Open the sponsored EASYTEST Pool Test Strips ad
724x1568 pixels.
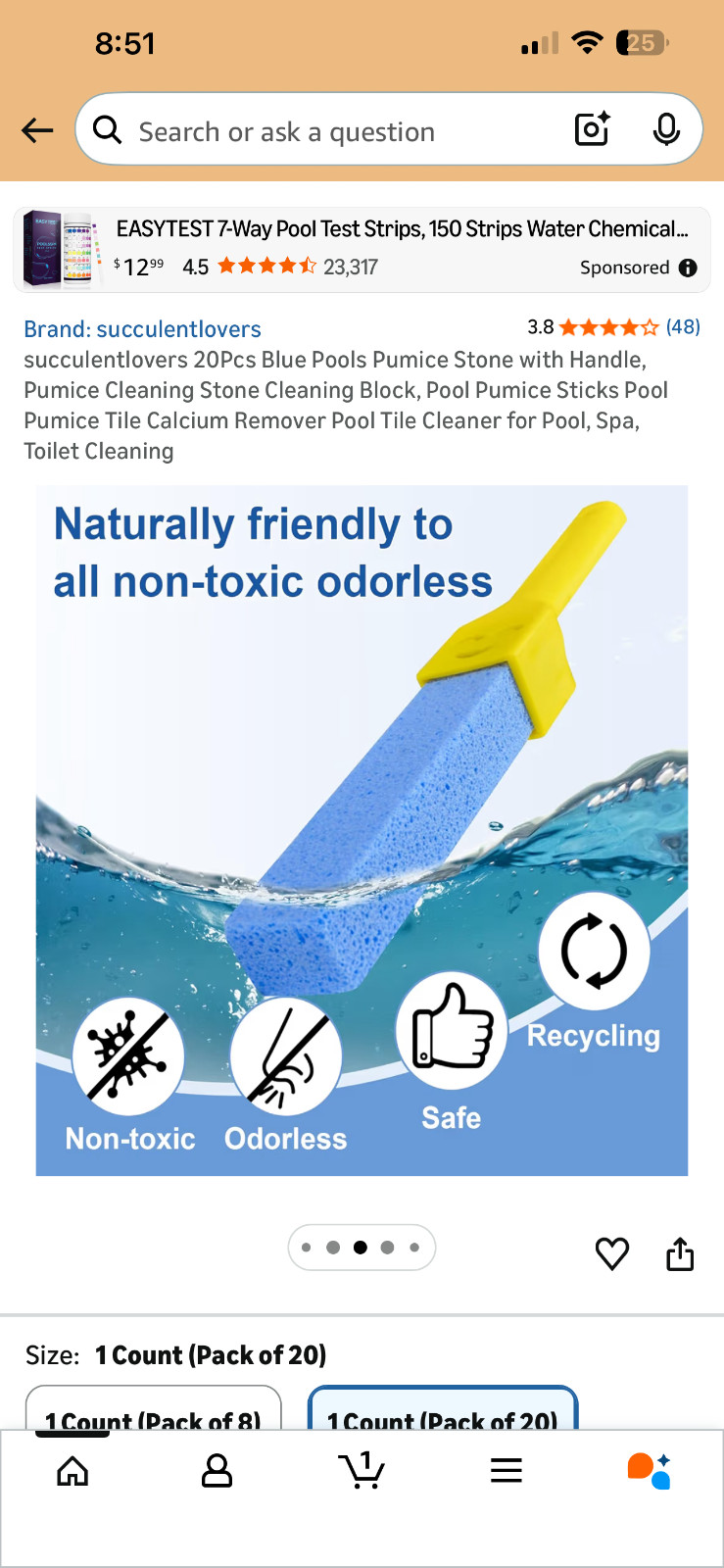pos(362,249)
